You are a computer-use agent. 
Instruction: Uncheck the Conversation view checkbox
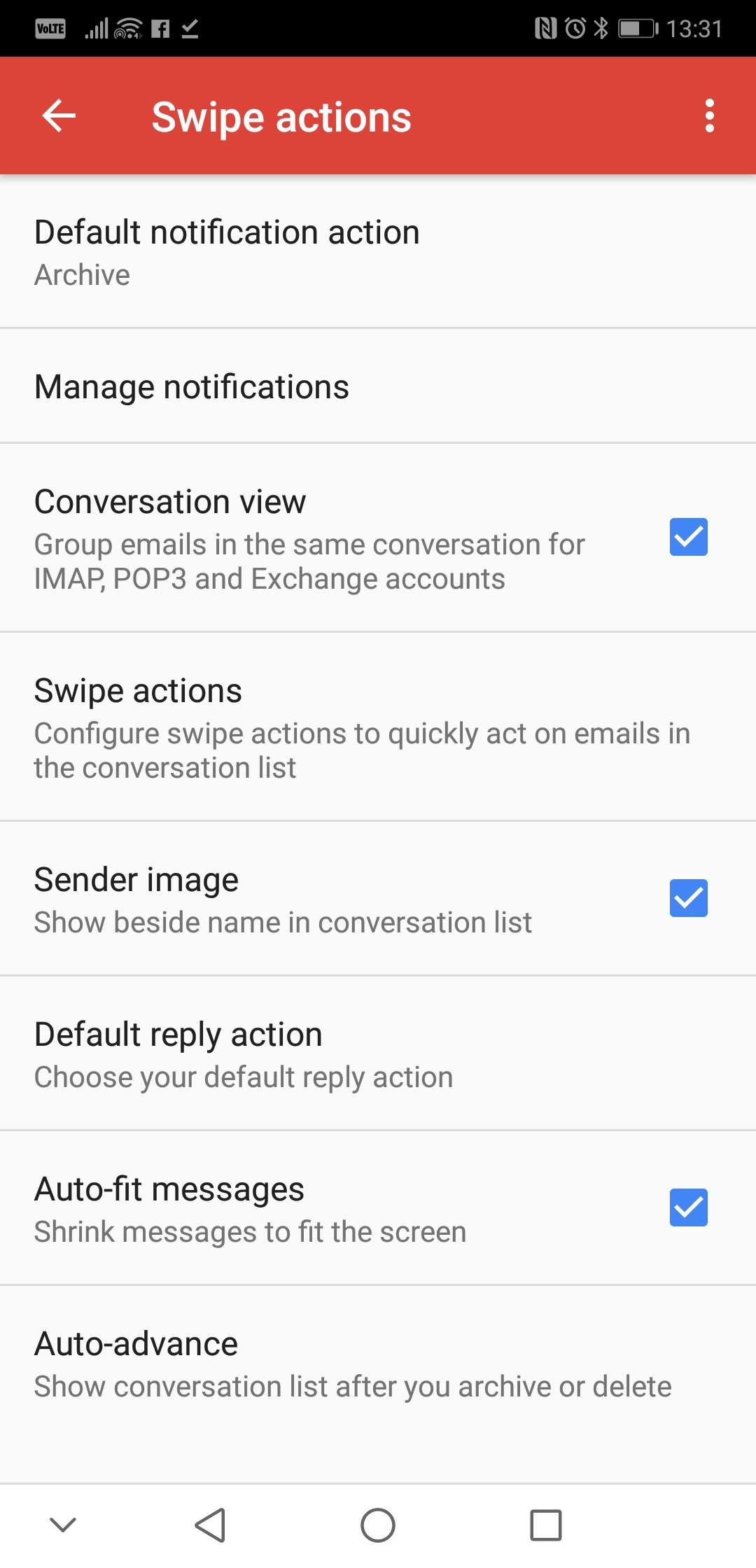point(688,537)
